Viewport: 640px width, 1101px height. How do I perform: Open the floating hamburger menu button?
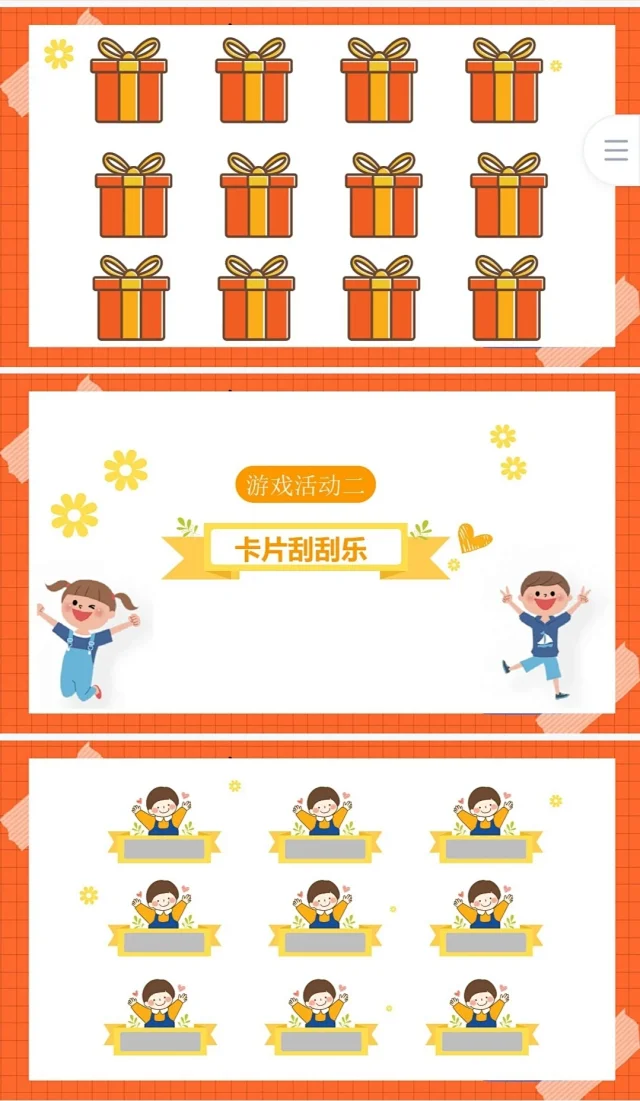click(616, 151)
